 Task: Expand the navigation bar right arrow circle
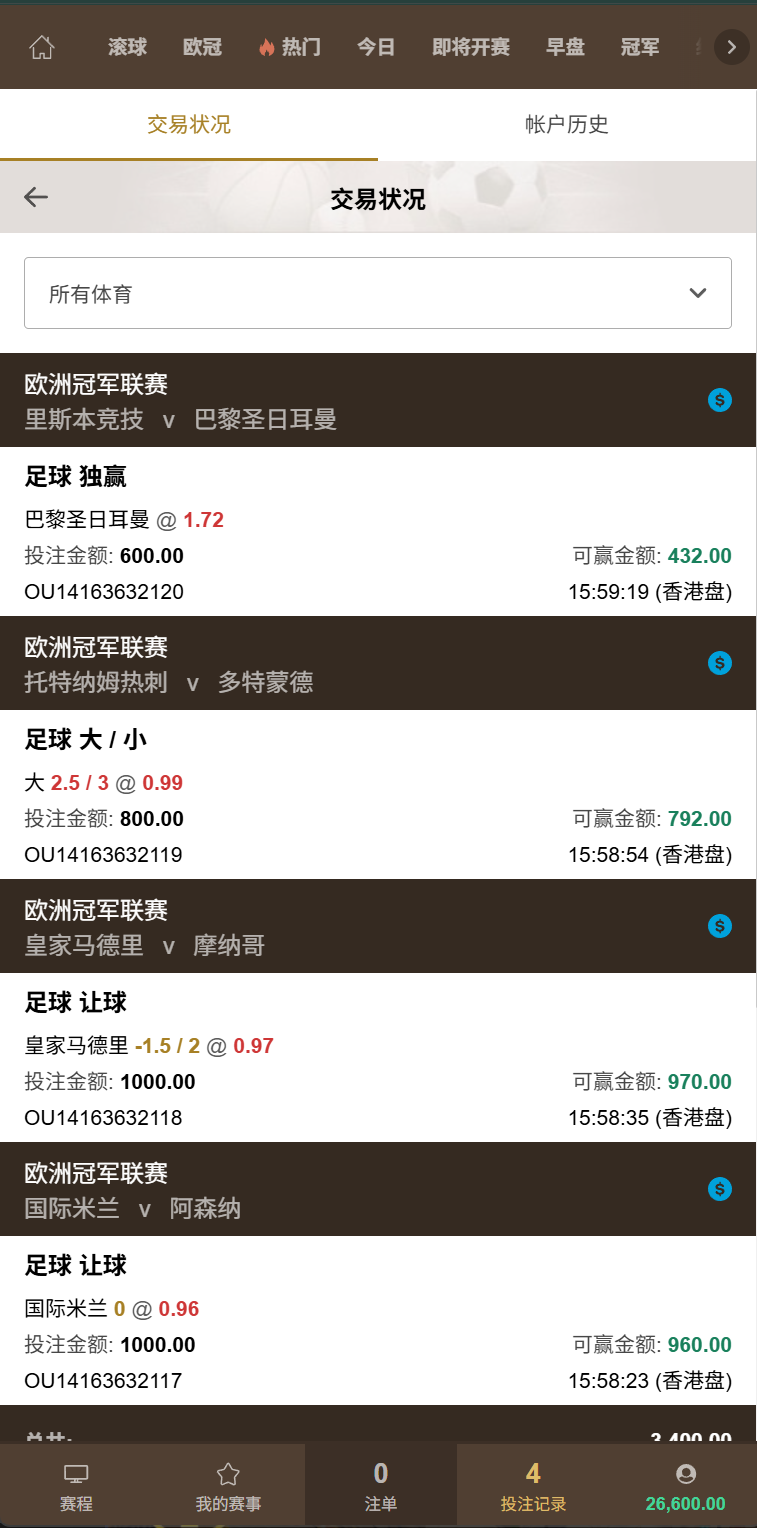click(731, 46)
